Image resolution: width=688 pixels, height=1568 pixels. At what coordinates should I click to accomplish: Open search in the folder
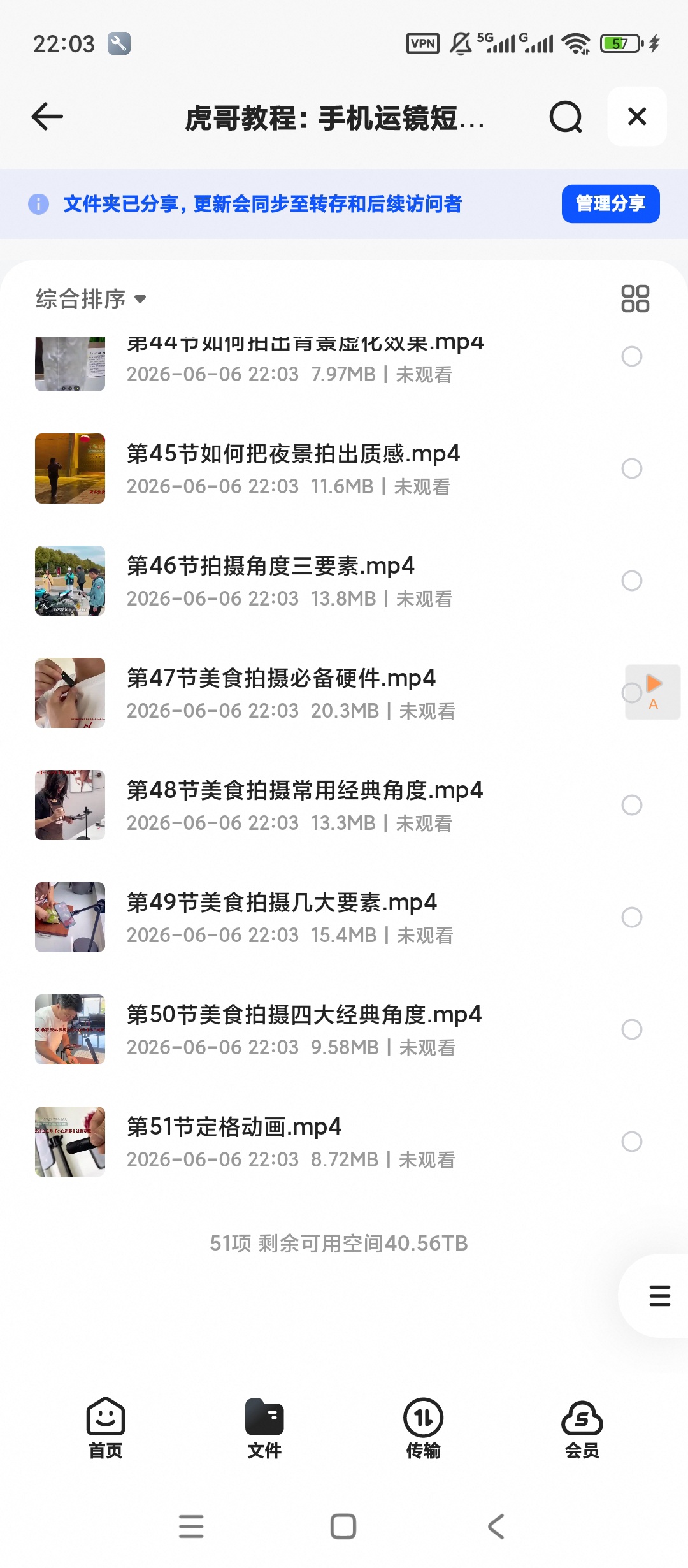click(x=566, y=117)
